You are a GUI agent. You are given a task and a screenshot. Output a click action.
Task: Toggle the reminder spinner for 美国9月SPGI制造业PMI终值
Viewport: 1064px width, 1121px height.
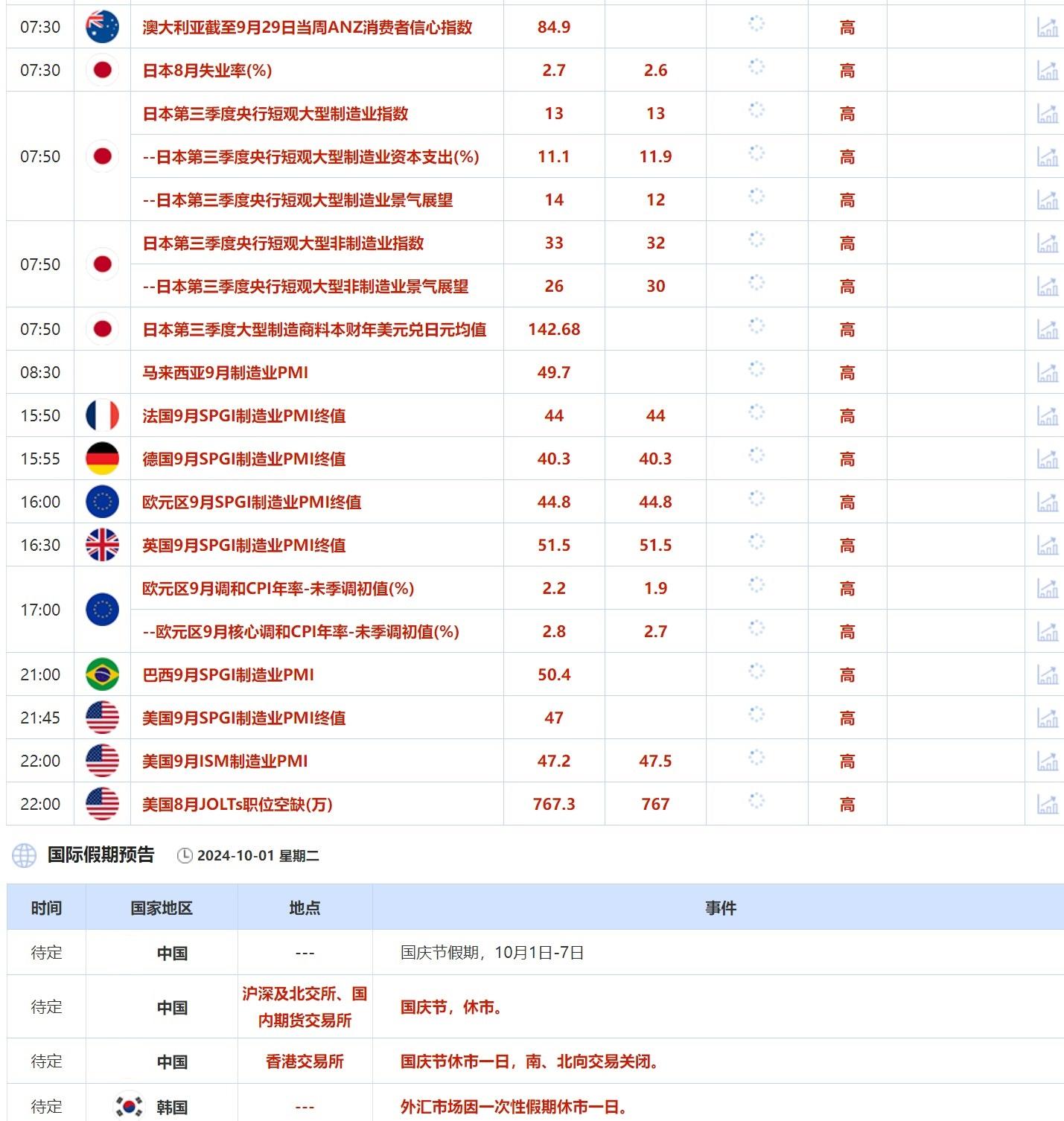[x=756, y=718]
